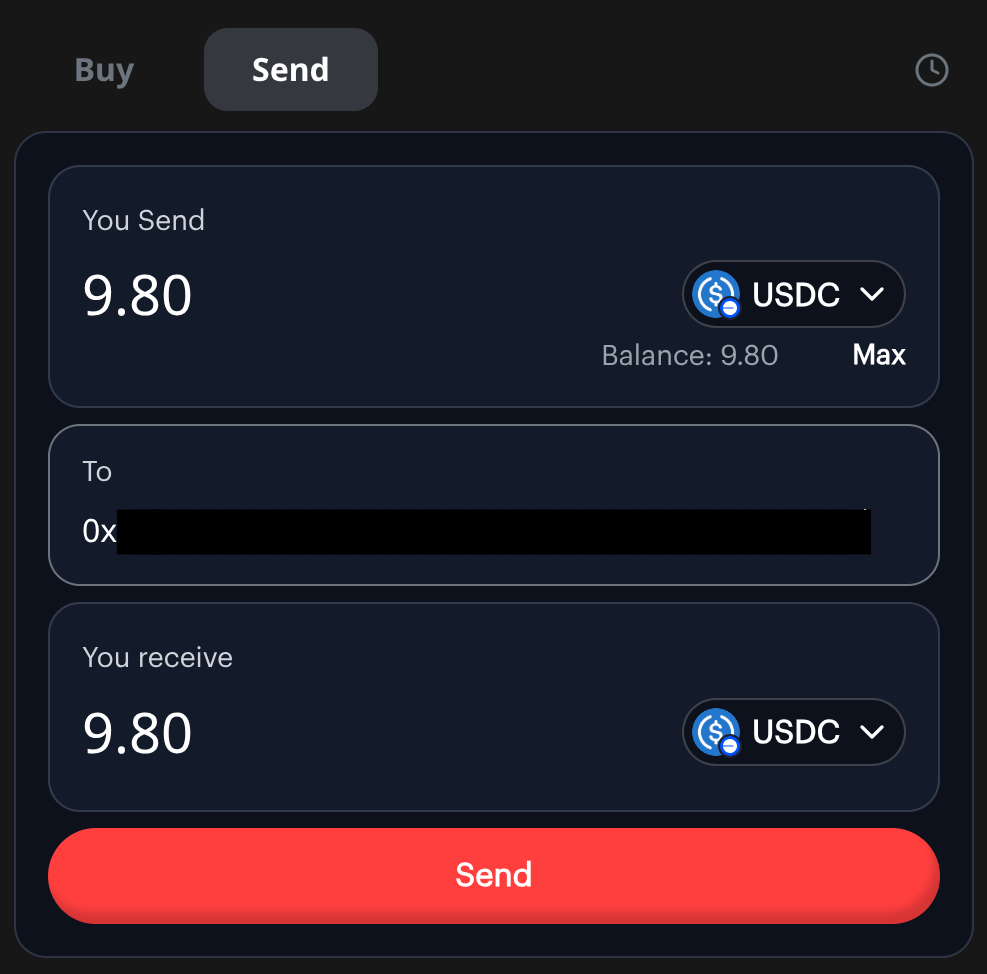Confirm with the red Send button
Screen dimensions: 987x974
493,875
